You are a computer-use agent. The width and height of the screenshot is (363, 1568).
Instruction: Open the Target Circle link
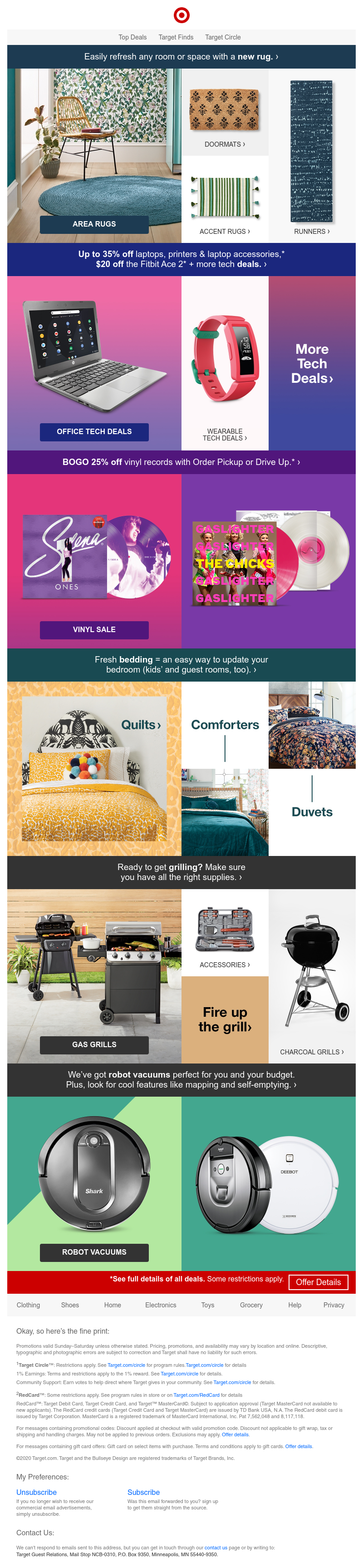coord(222,37)
